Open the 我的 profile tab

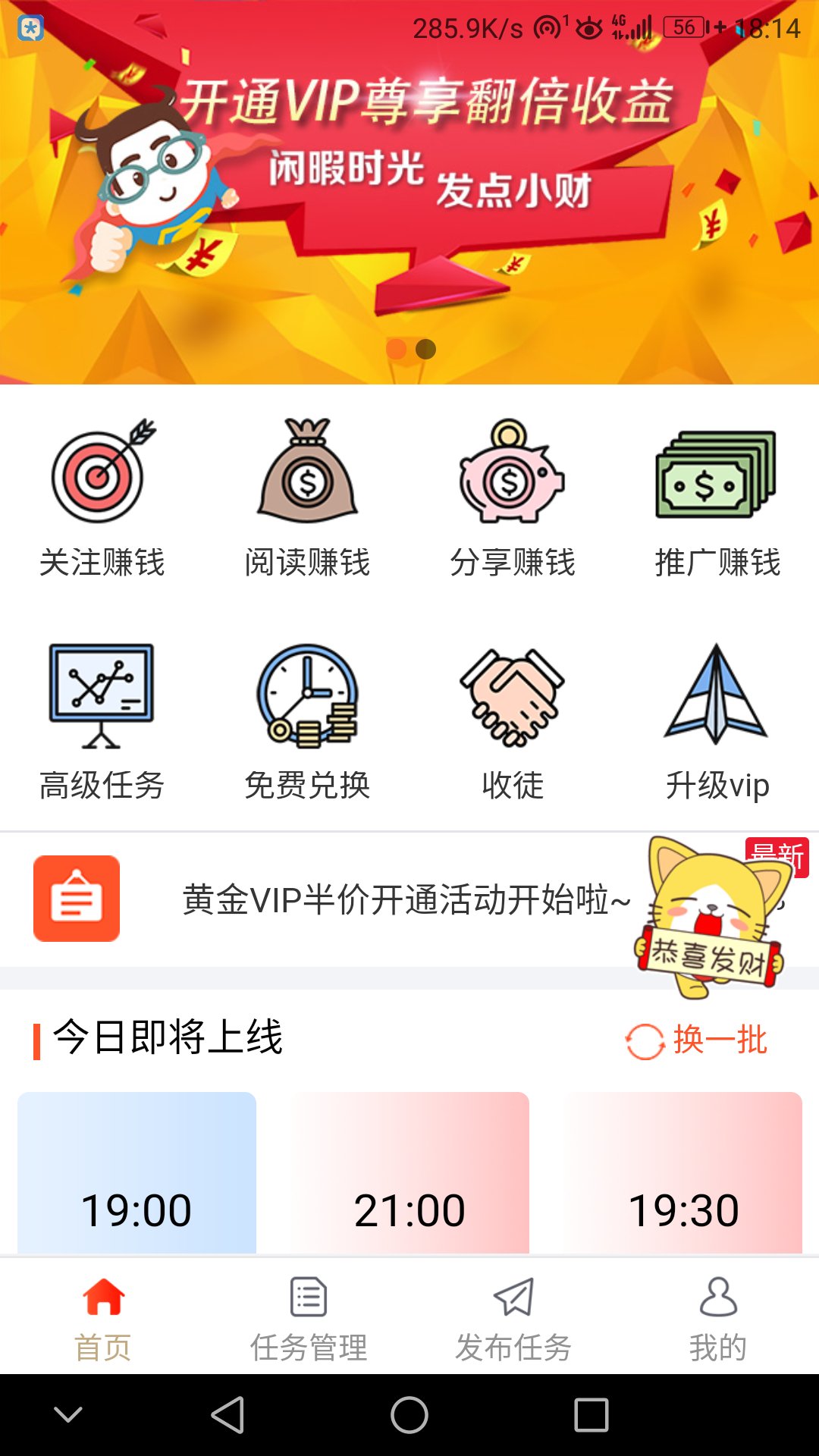[717, 1298]
